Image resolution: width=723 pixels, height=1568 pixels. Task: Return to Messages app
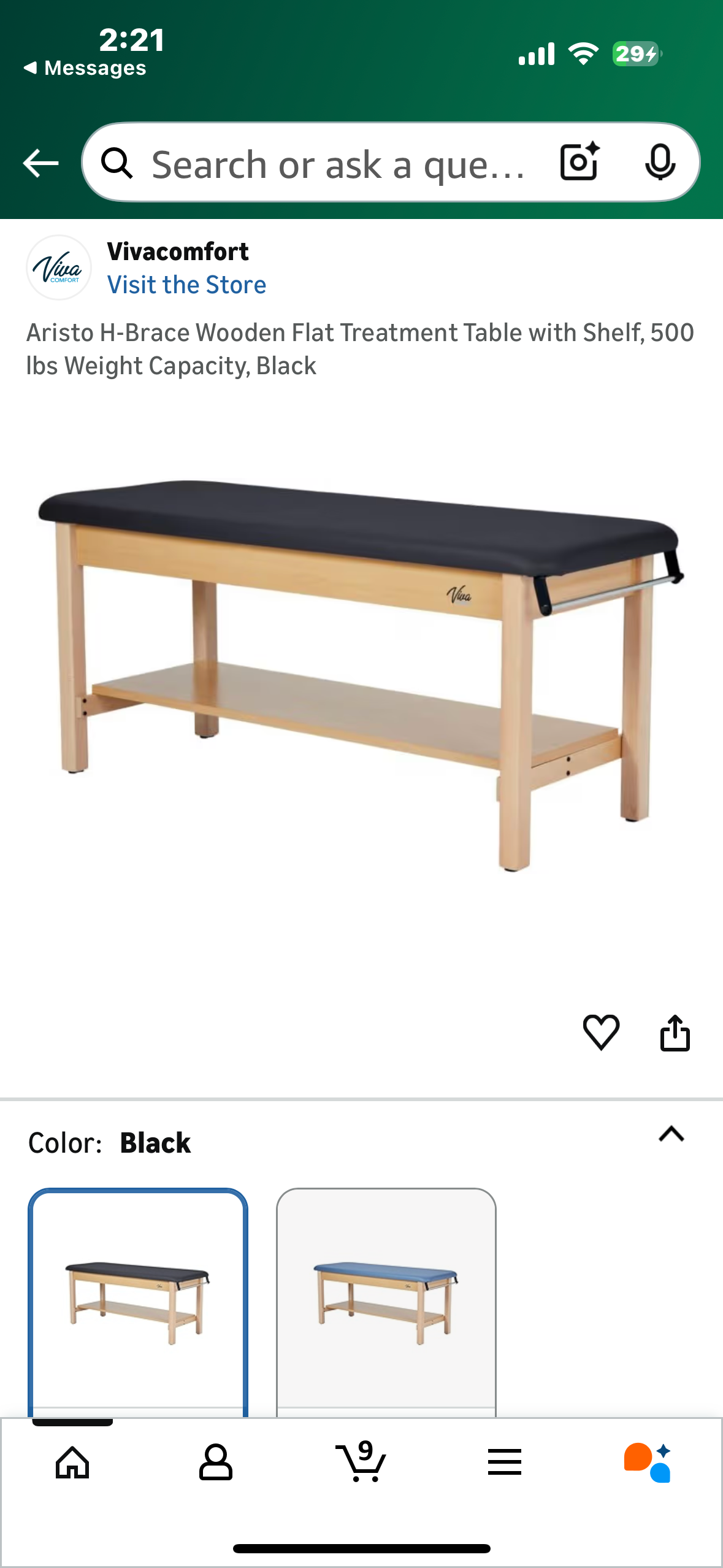point(86,68)
